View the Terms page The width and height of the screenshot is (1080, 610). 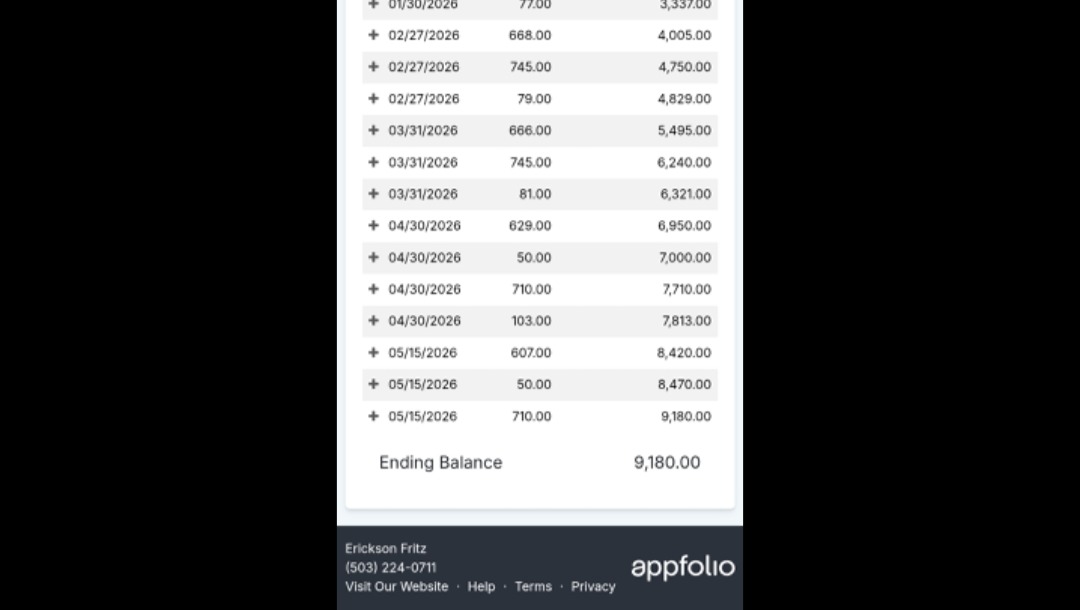click(533, 587)
